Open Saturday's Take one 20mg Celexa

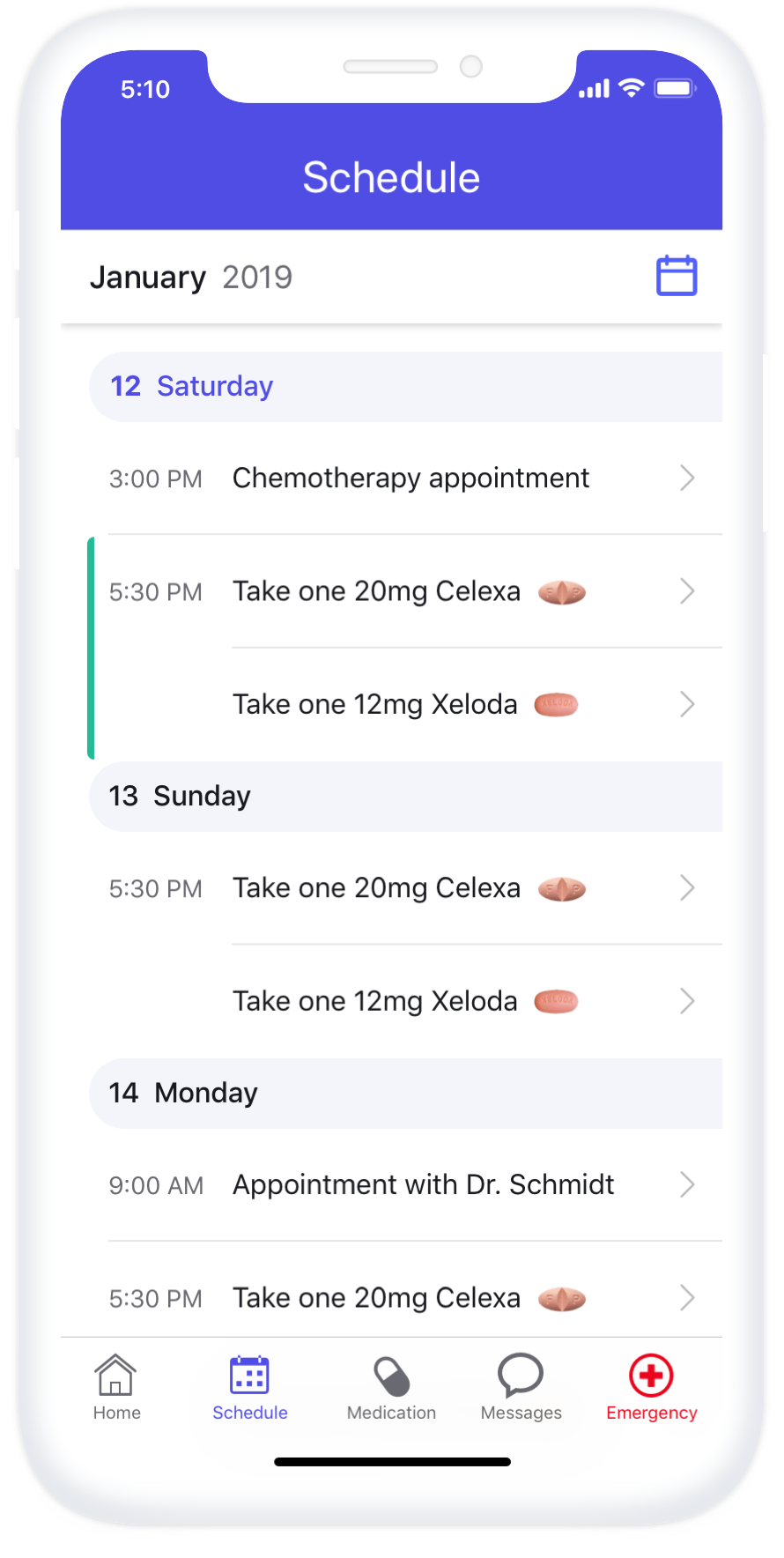coord(405,591)
